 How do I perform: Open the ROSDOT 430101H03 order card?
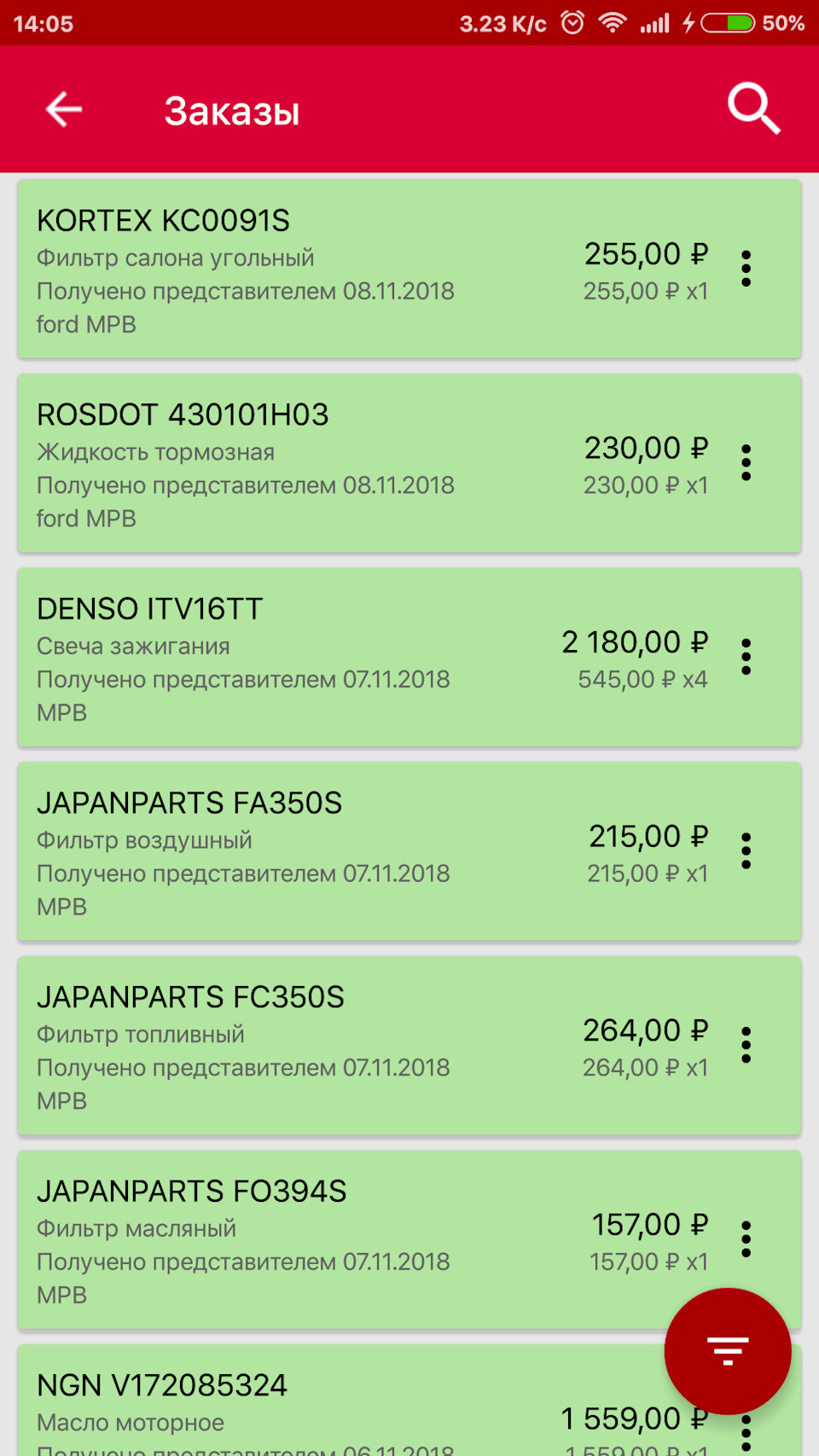pos(409,463)
